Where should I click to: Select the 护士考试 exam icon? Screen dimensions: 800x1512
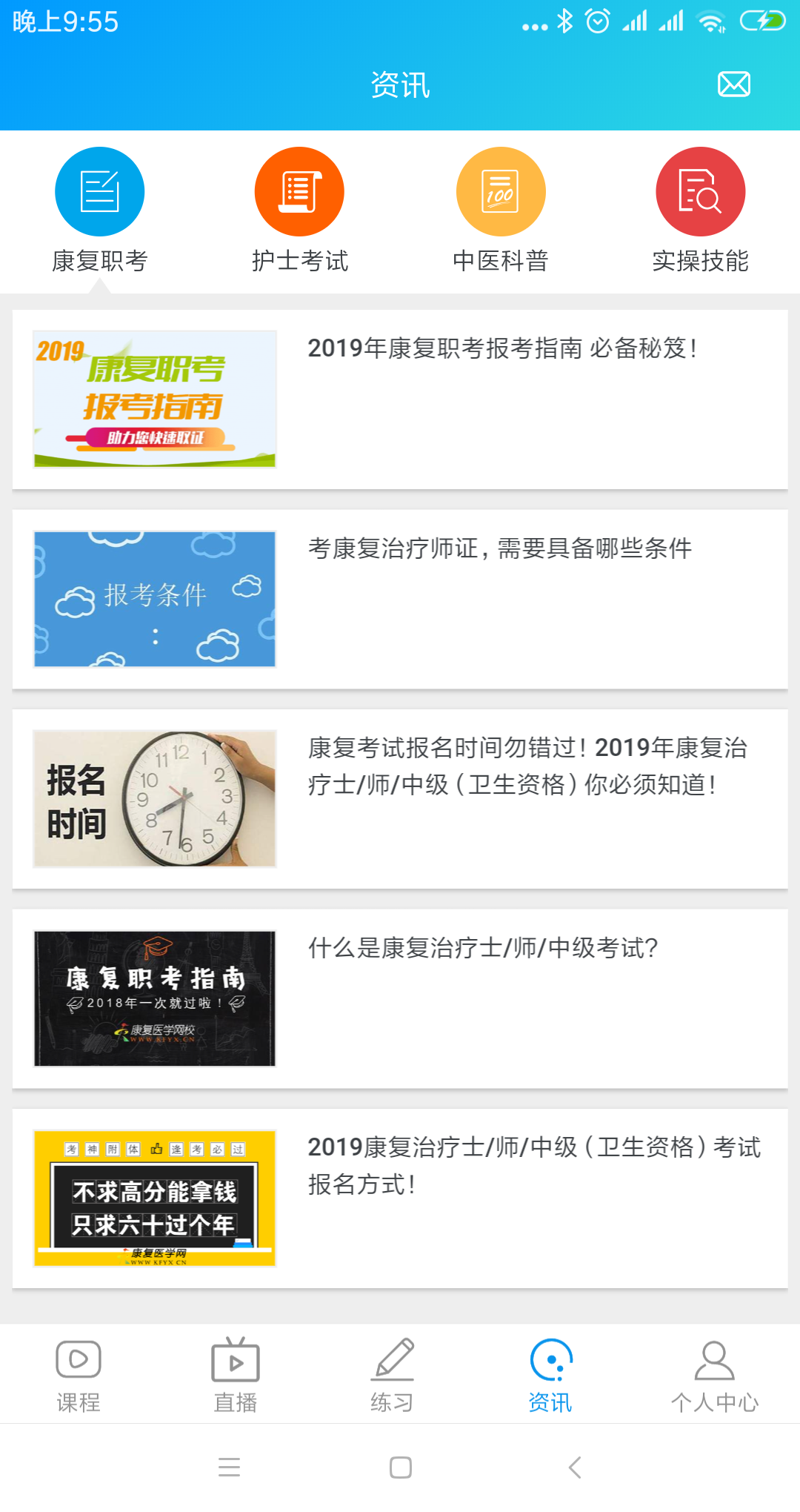click(299, 190)
